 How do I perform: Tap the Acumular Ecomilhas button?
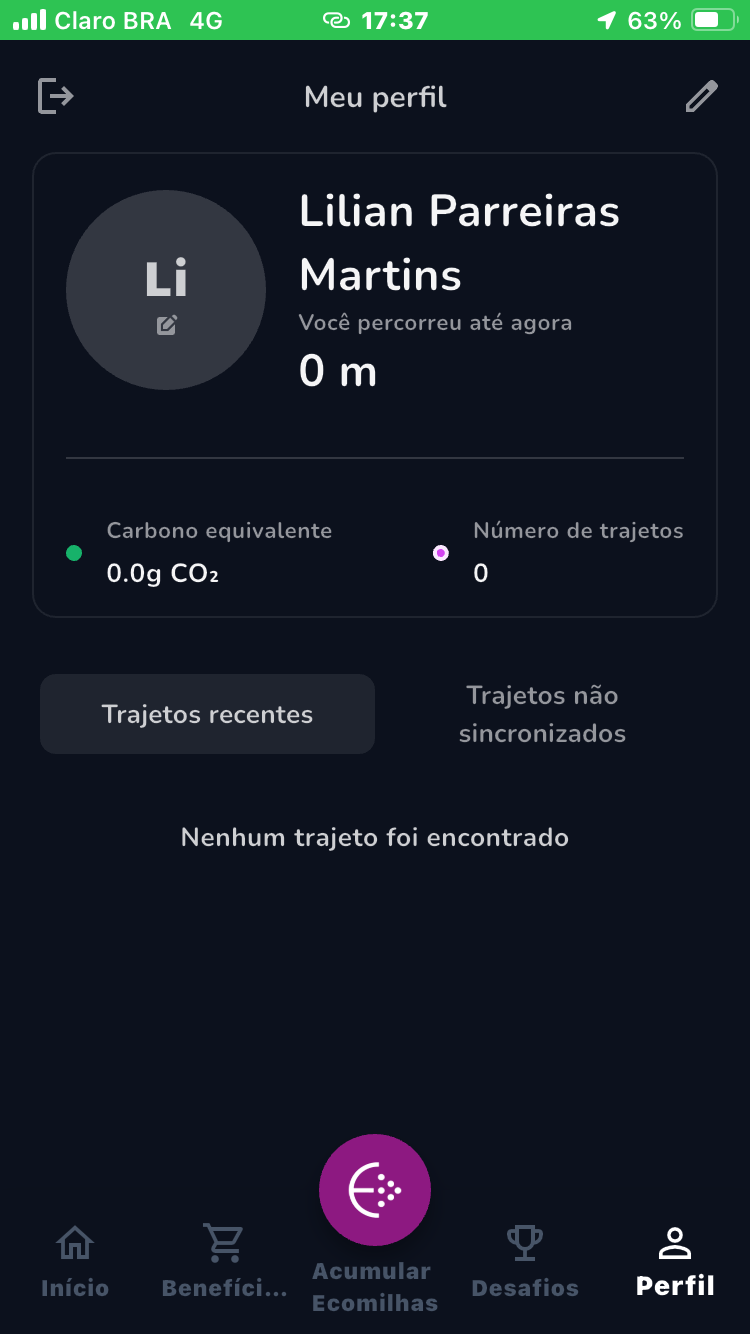click(x=375, y=1192)
